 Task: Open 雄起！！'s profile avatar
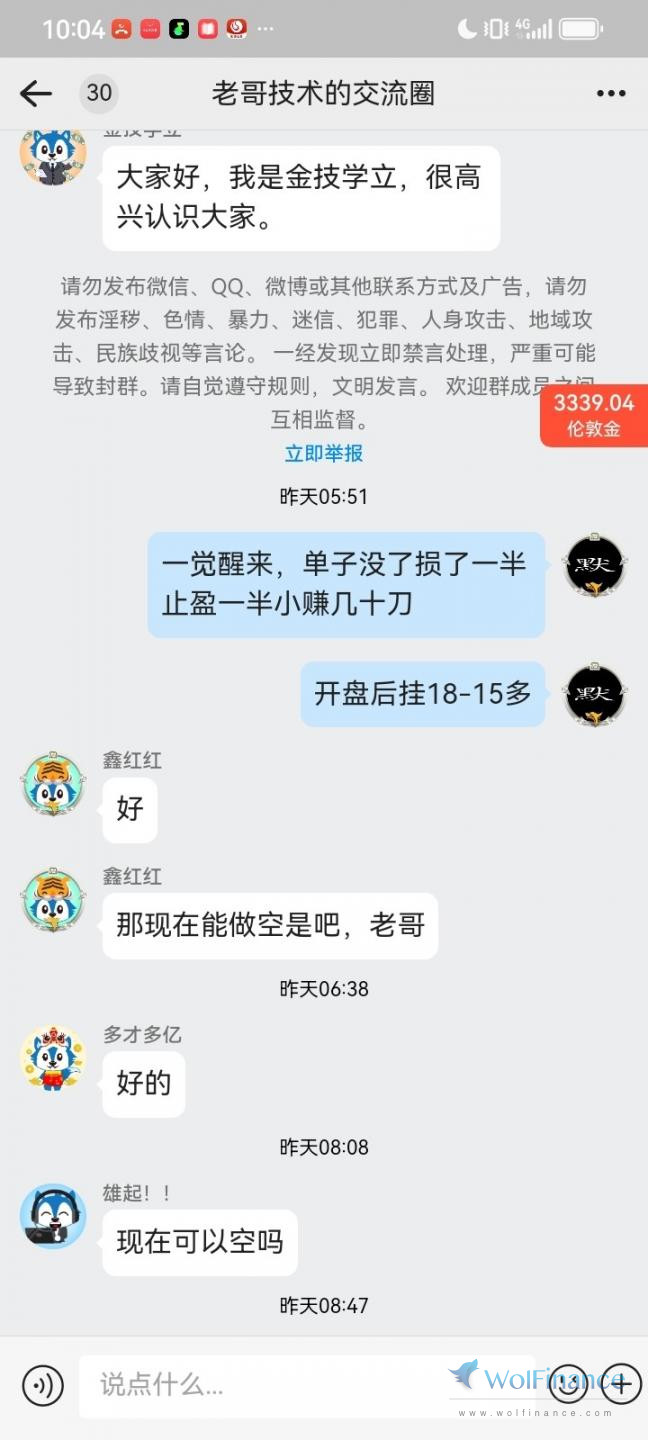tap(52, 1216)
